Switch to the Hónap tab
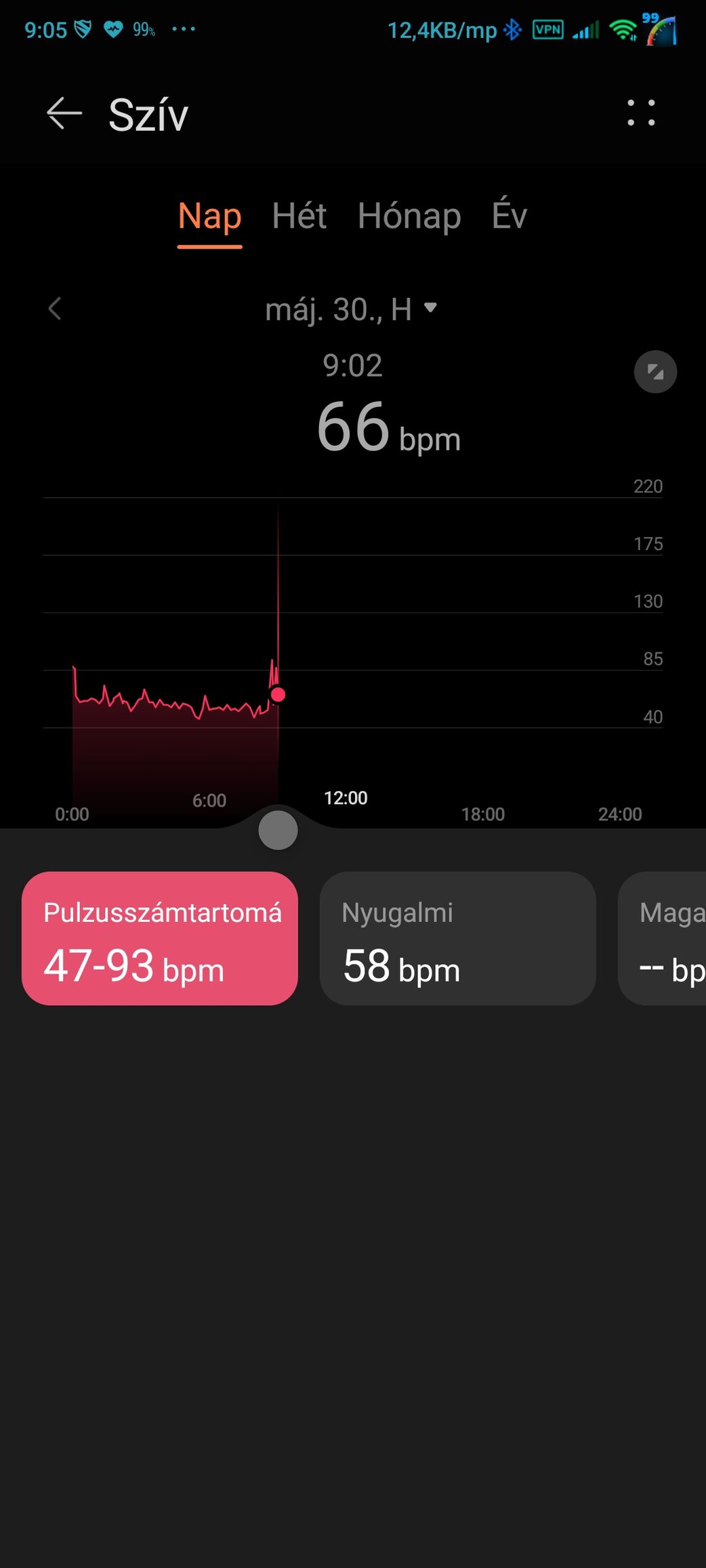The width and height of the screenshot is (706, 1568). coord(409,217)
